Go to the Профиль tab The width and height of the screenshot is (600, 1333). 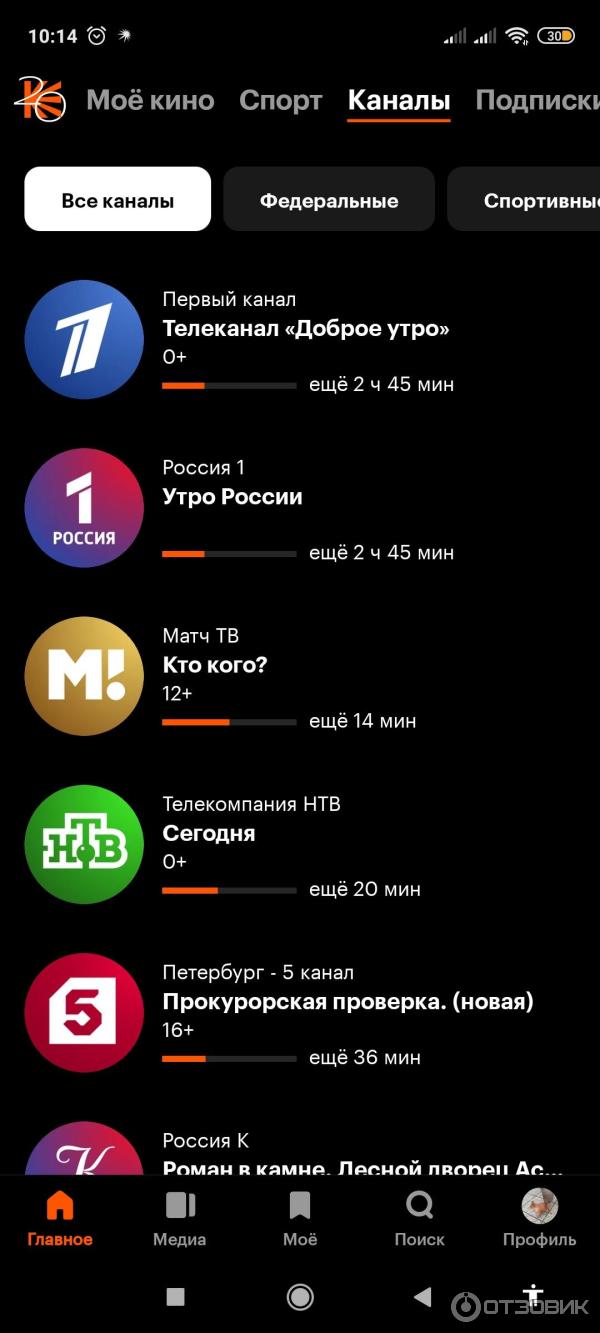tap(540, 1218)
